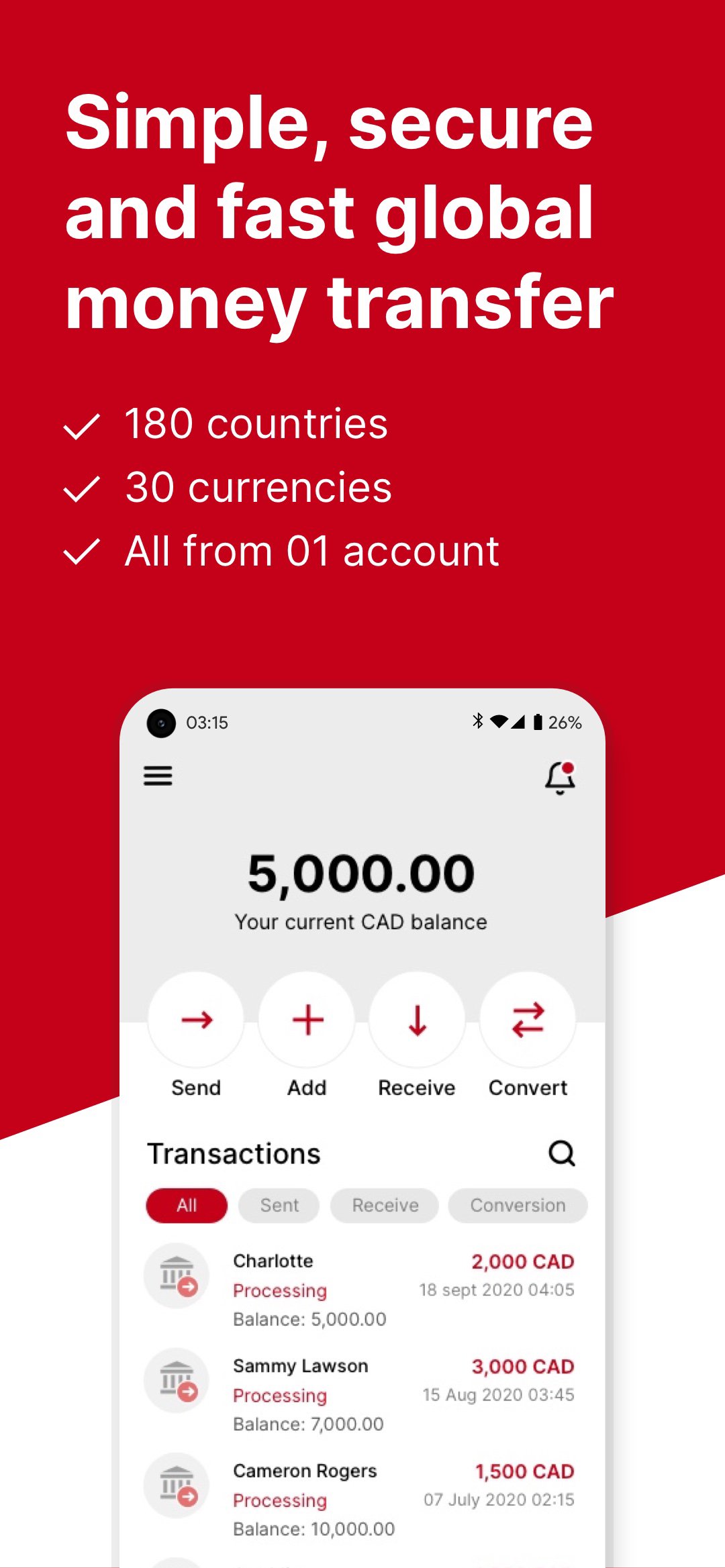Viewport: 725px width, 1568px height.
Task: Open currency Convert with the double-arrow icon
Action: [528, 1019]
